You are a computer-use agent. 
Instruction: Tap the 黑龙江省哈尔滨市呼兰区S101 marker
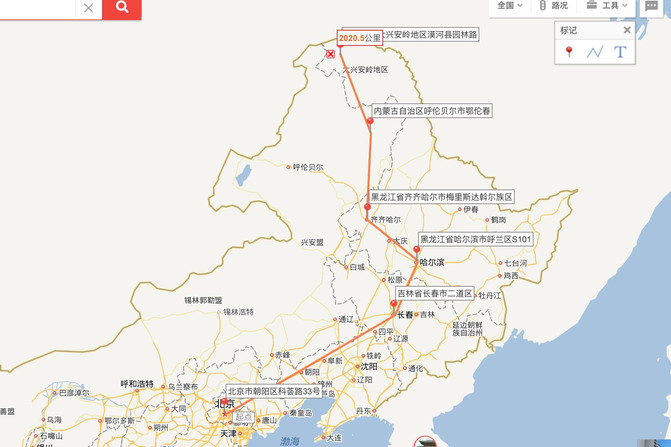tap(417, 249)
